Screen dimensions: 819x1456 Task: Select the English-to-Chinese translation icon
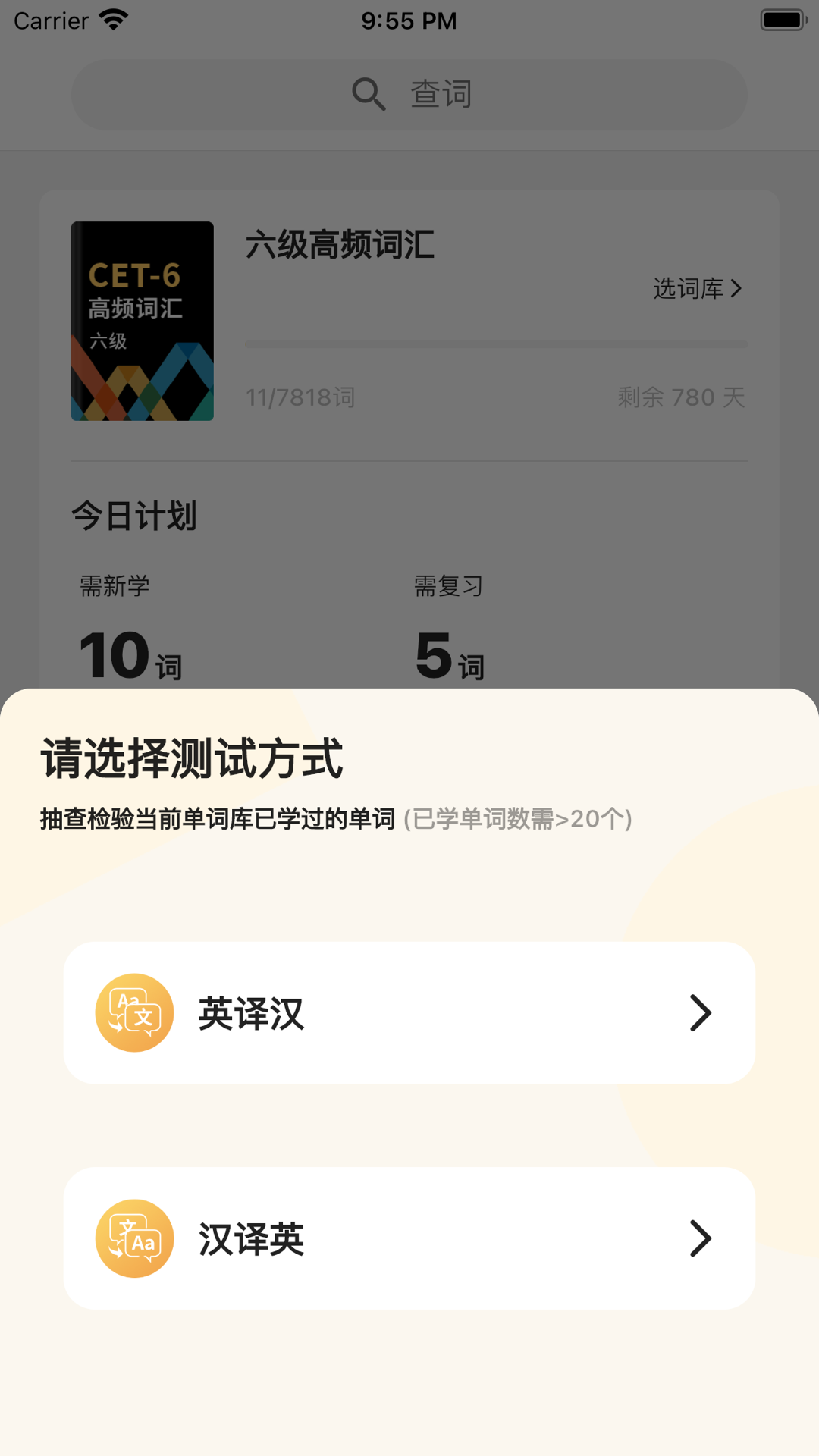click(133, 1012)
